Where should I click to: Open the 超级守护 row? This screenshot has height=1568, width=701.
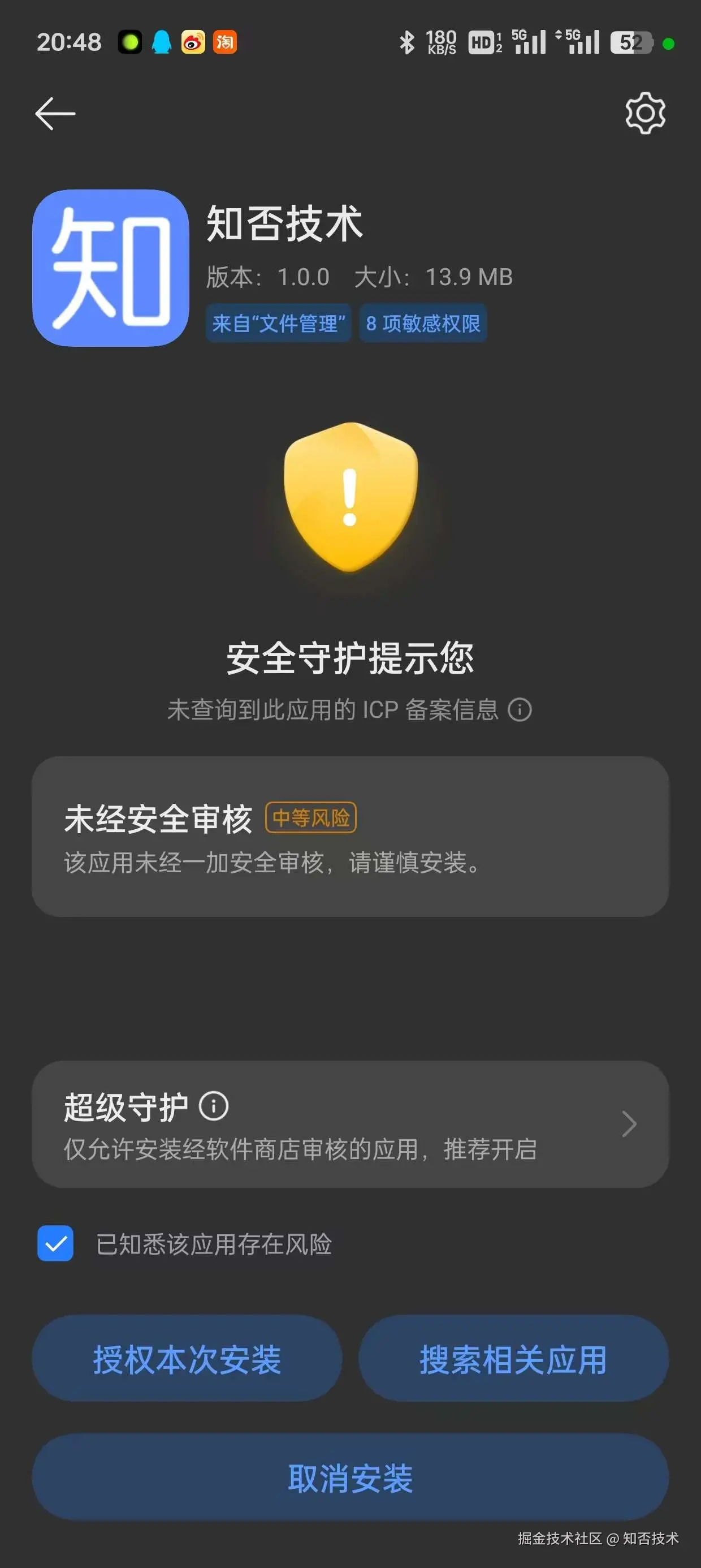pyautogui.click(x=350, y=1125)
